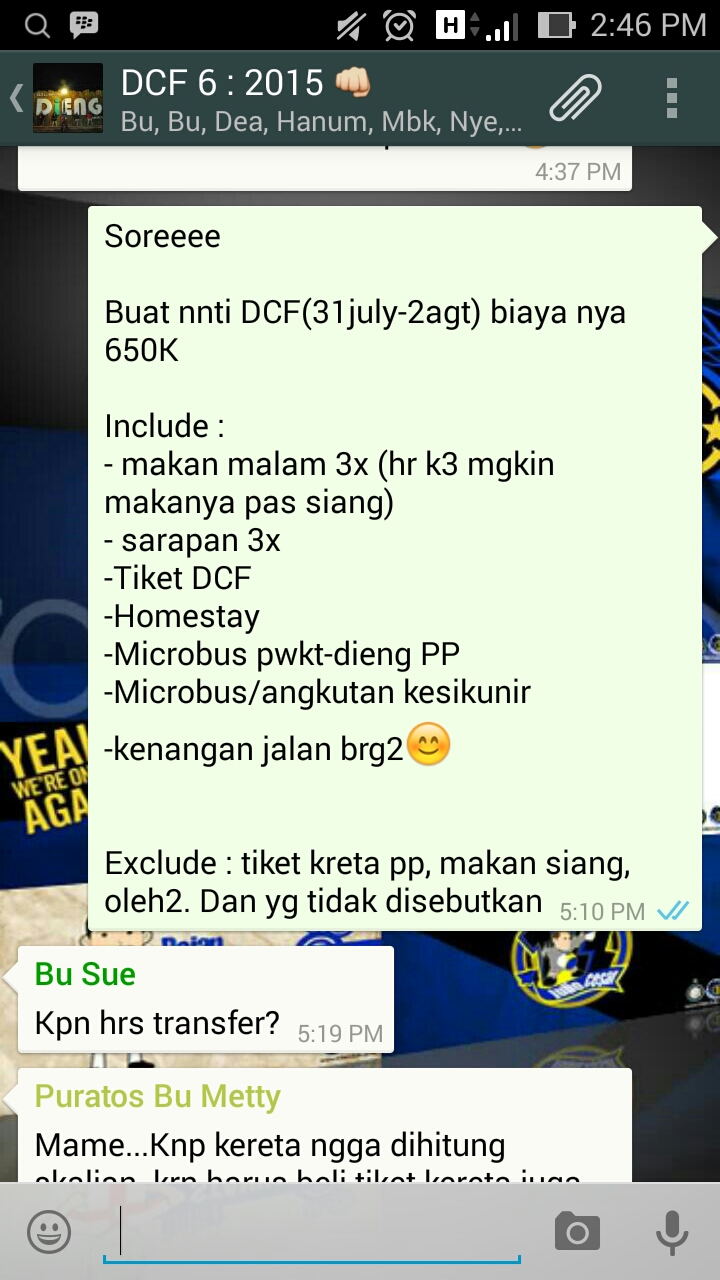
Task: Open the three-dot overflow menu
Action: coord(671,99)
